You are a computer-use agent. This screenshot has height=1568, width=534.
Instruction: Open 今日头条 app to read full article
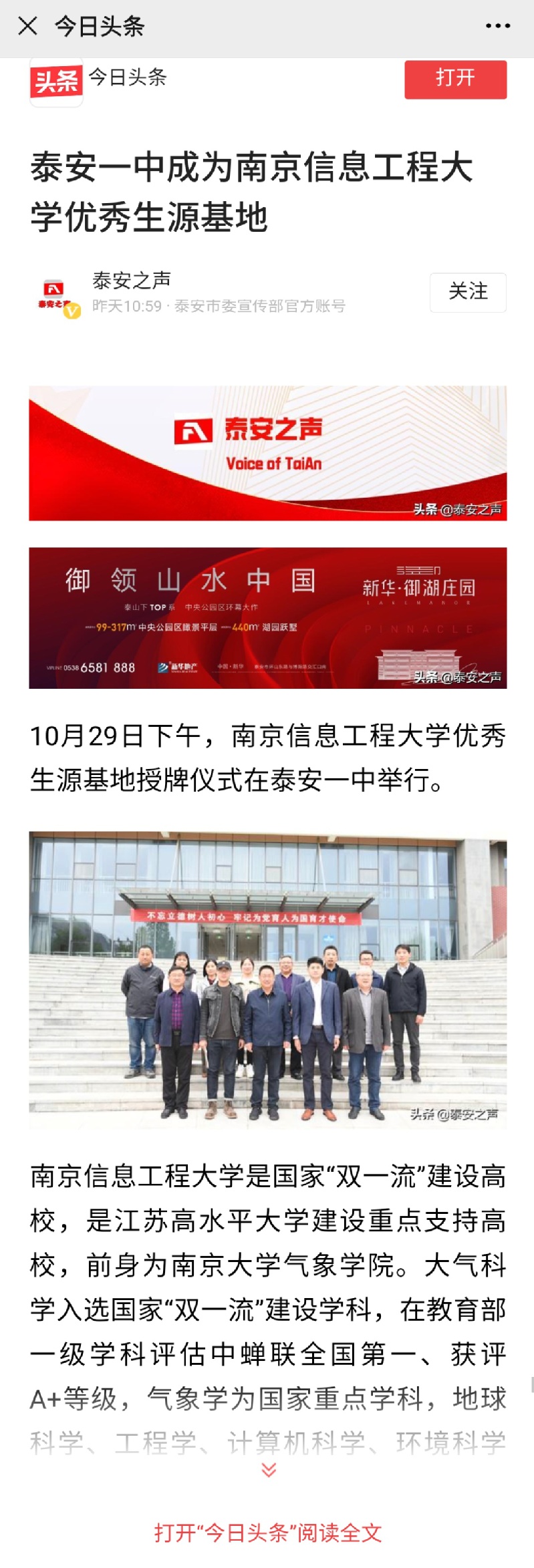267,1533
